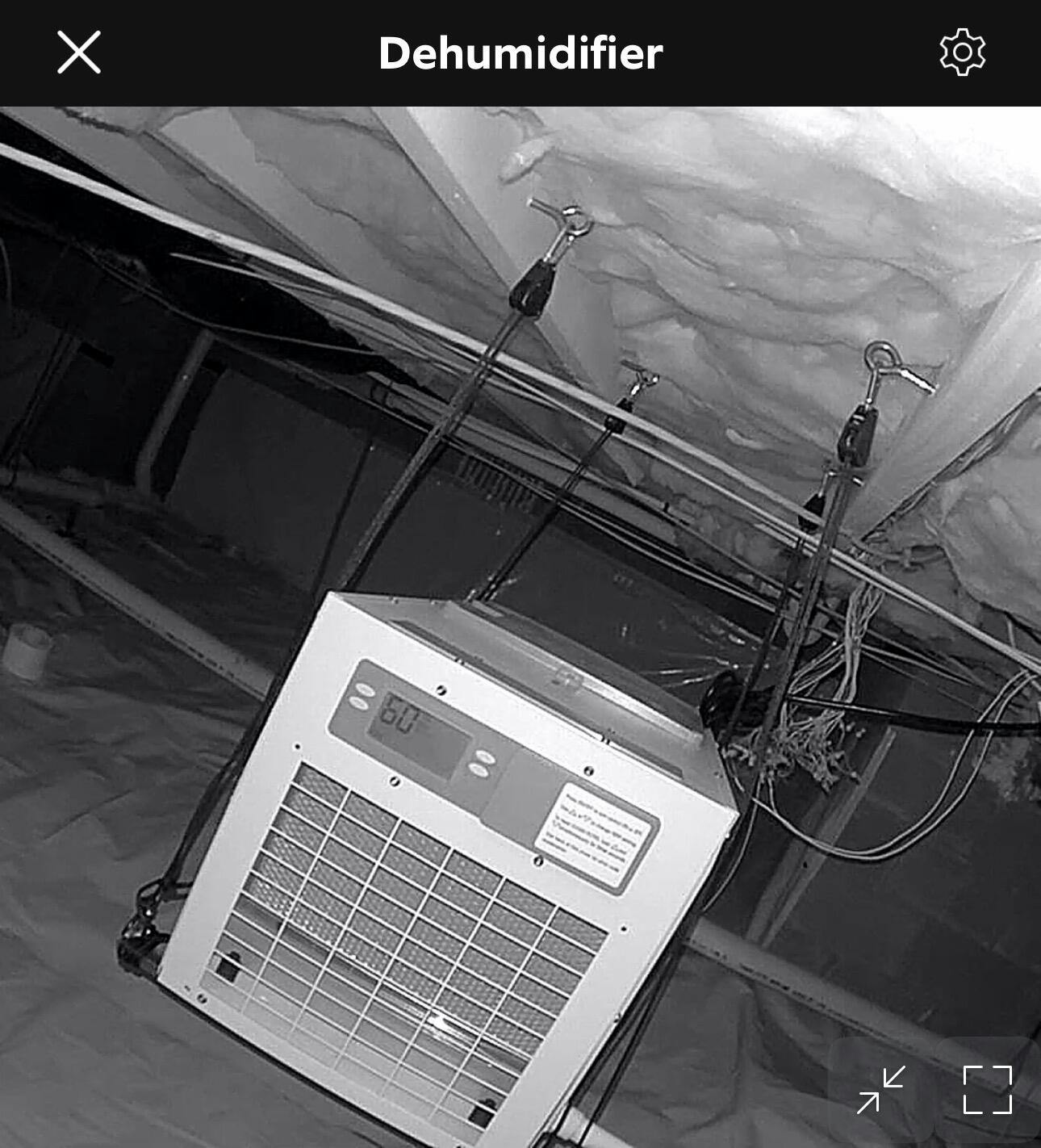Tap the shrink video arrows icon
This screenshot has width=1041, height=1148.
pyautogui.click(x=881, y=1089)
